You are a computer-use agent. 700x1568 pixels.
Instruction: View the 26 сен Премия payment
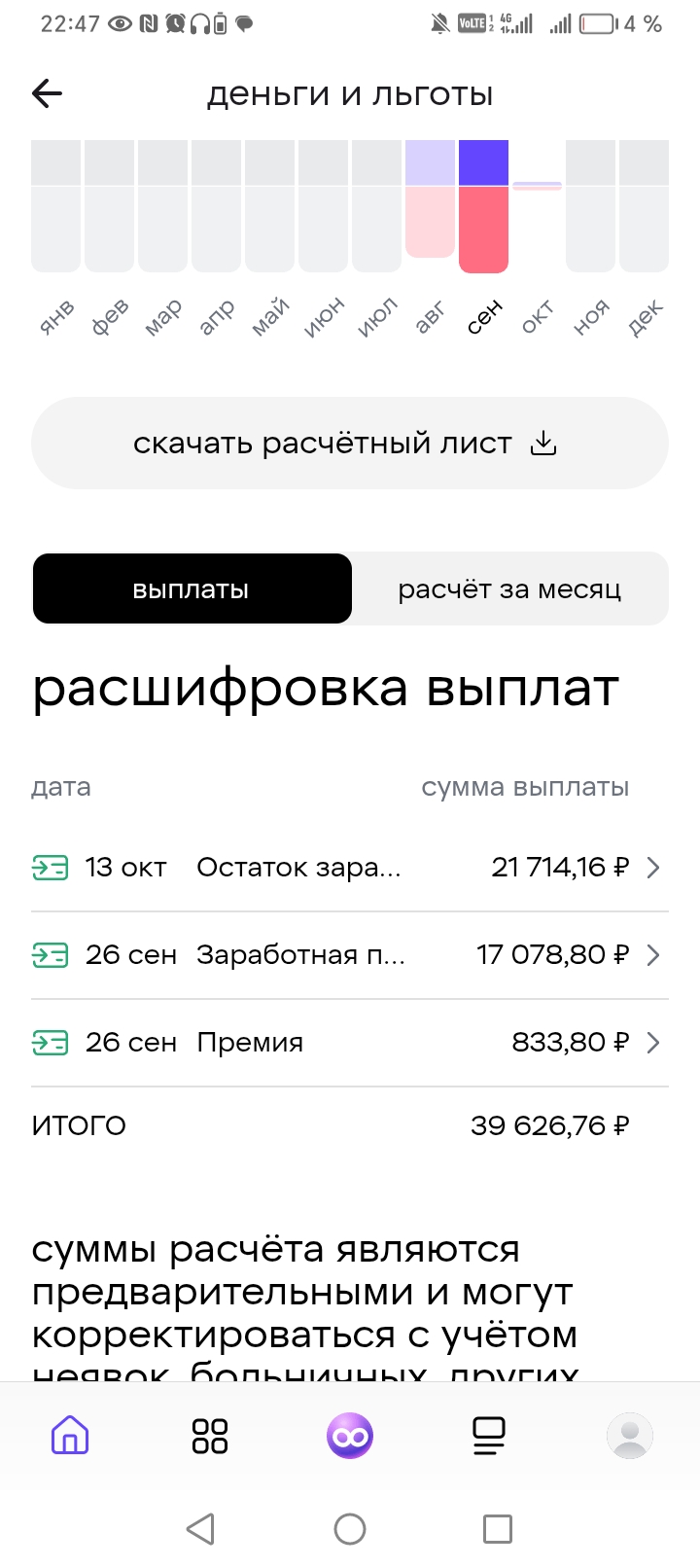tap(350, 1042)
